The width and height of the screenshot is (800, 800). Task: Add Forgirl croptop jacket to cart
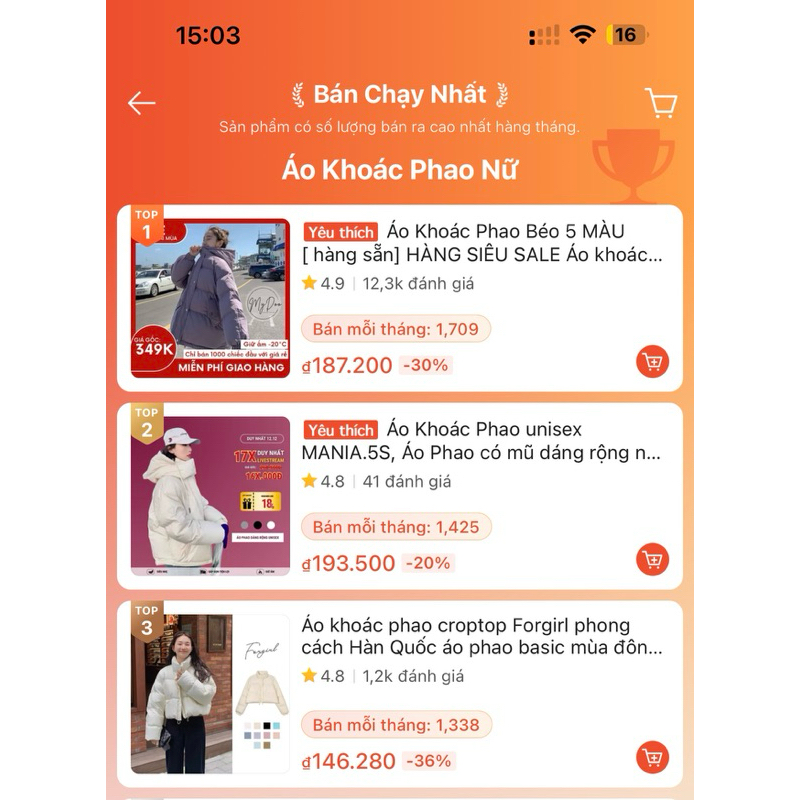coord(652,757)
